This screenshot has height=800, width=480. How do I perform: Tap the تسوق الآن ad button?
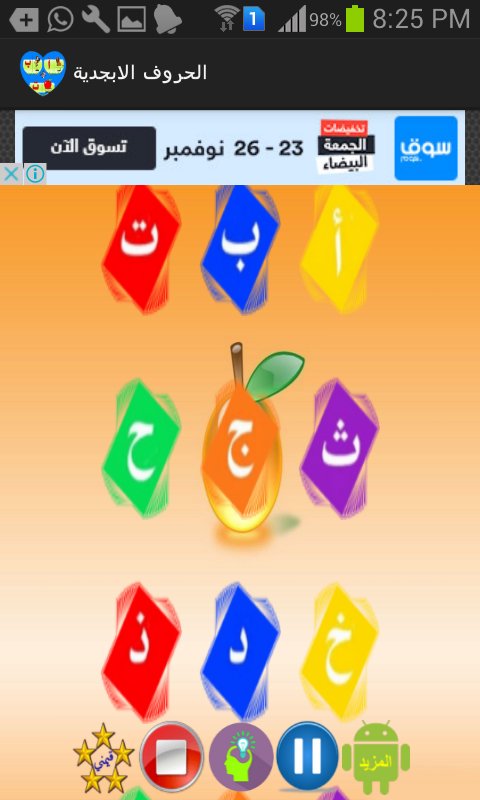tap(89, 148)
